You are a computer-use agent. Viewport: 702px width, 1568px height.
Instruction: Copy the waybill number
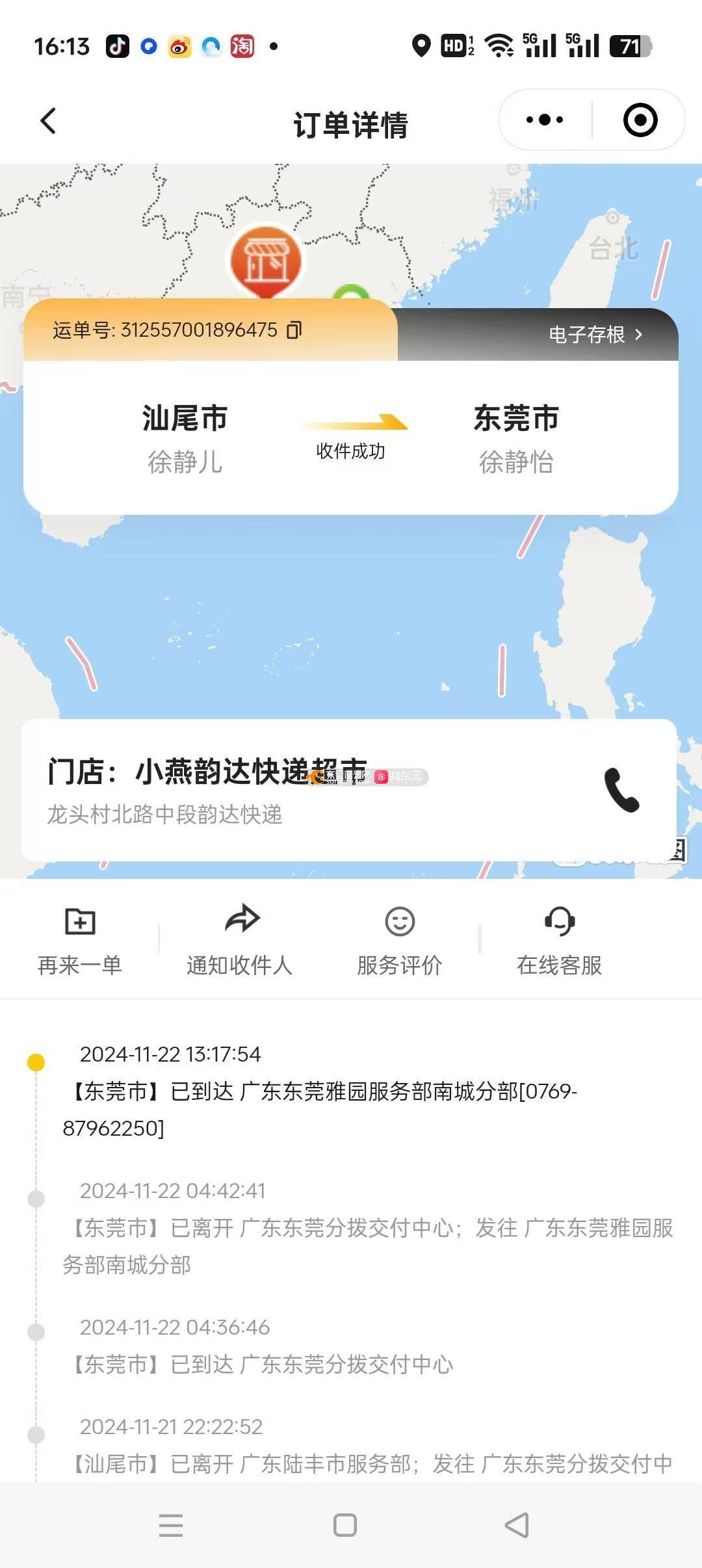(294, 330)
